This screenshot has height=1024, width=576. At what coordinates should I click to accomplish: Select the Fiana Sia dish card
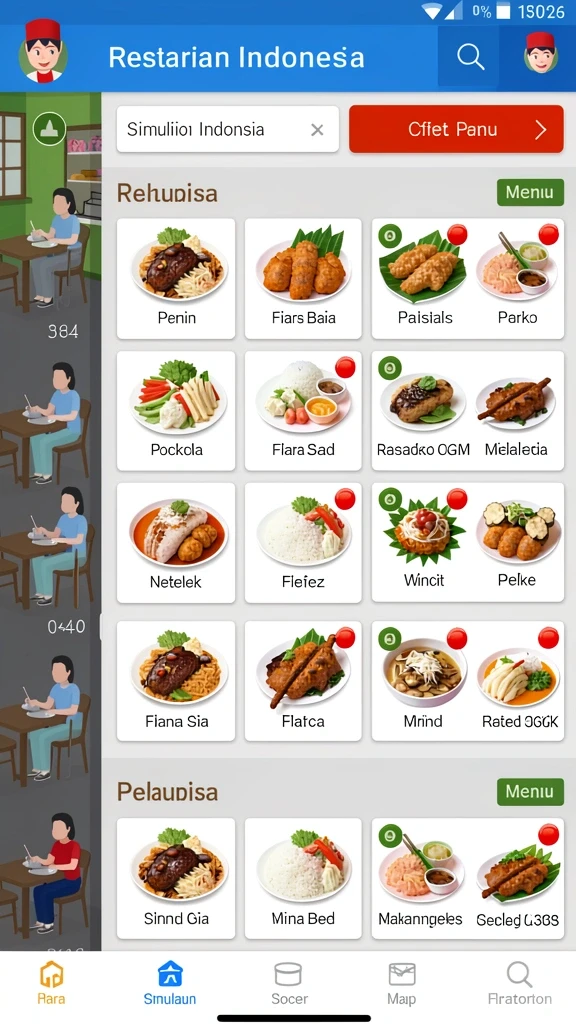point(176,681)
